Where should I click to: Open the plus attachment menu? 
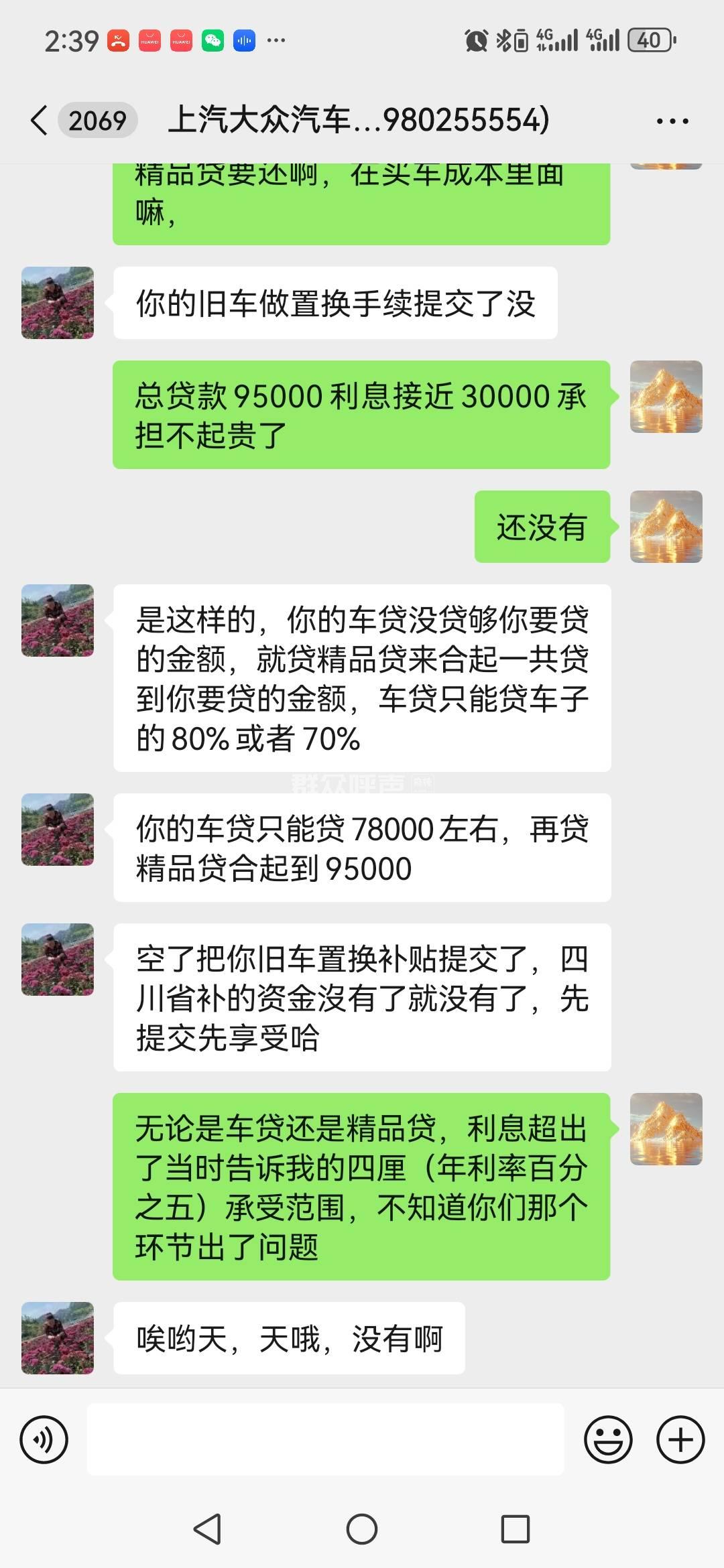coord(680,1439)
